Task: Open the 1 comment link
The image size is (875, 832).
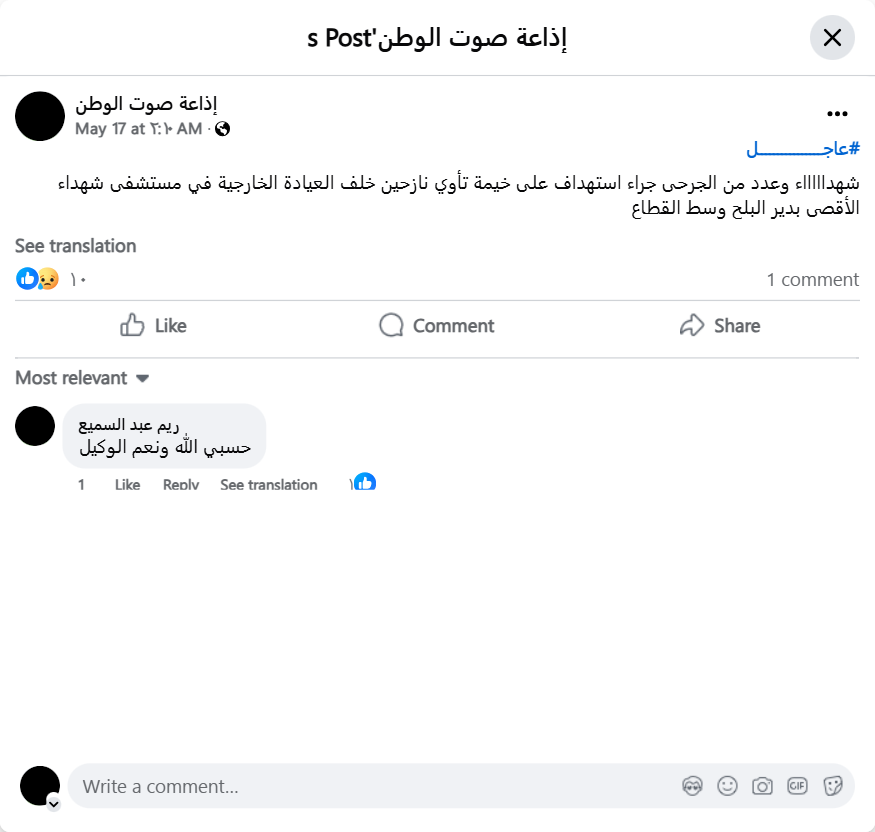Action: [x=812, y=280]
